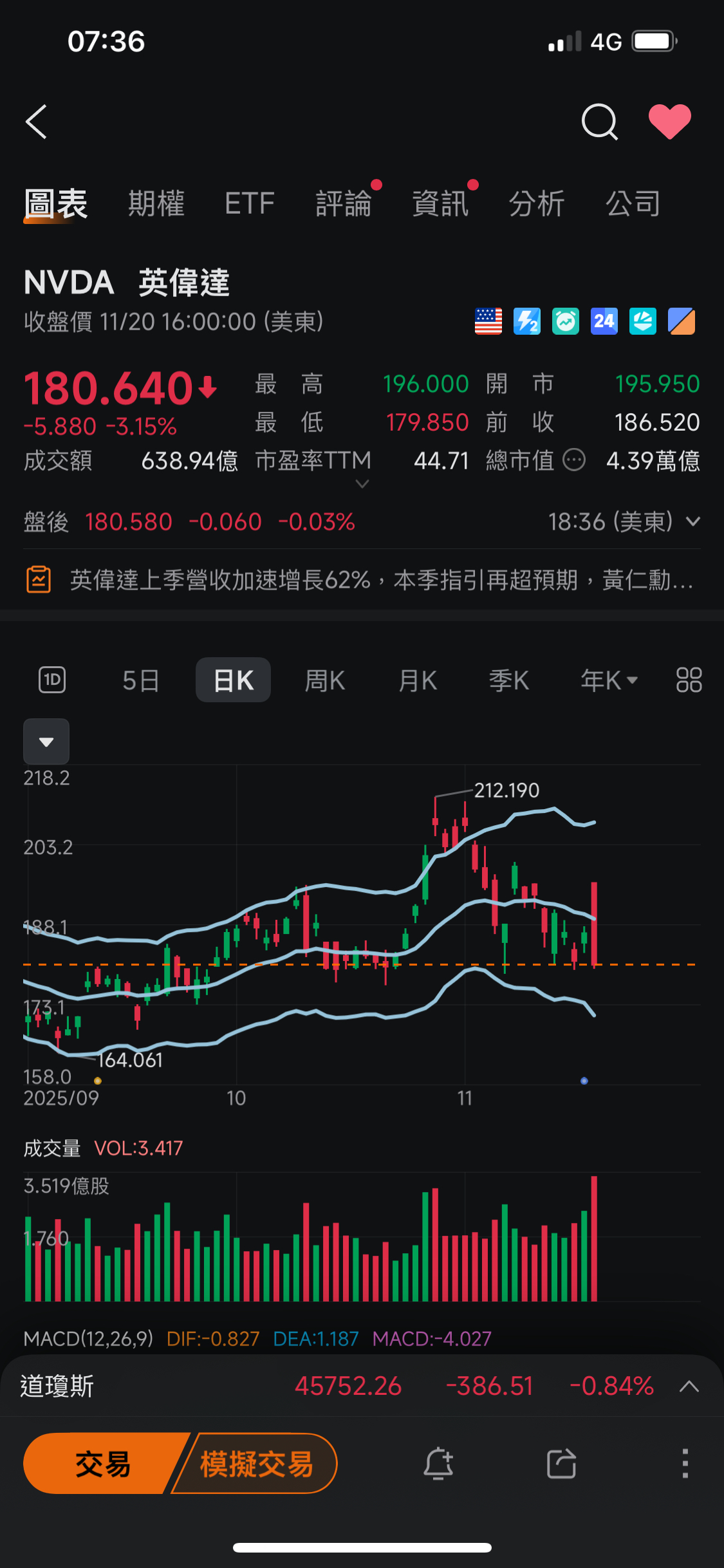This screenshot has height=1568, width=724.
Task: Open the 公司 tab
Action: point(633,204)
